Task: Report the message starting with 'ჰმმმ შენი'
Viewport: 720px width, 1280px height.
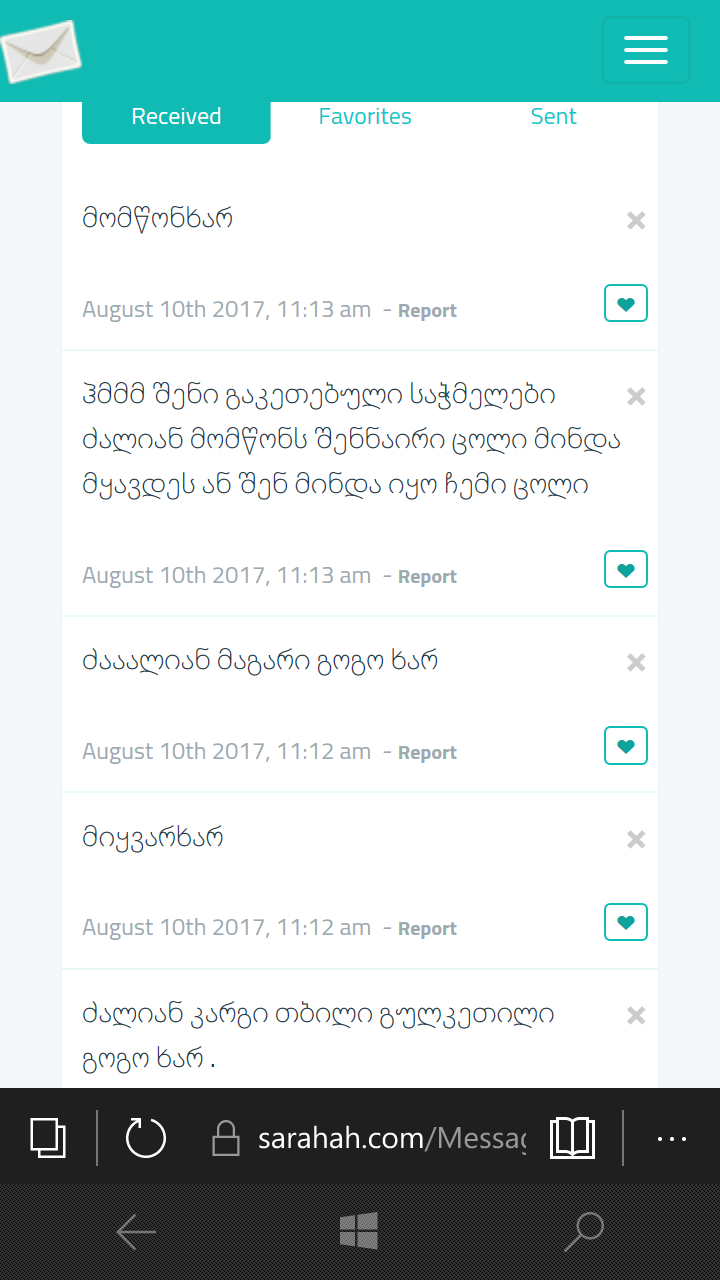Action: point(427,577)
